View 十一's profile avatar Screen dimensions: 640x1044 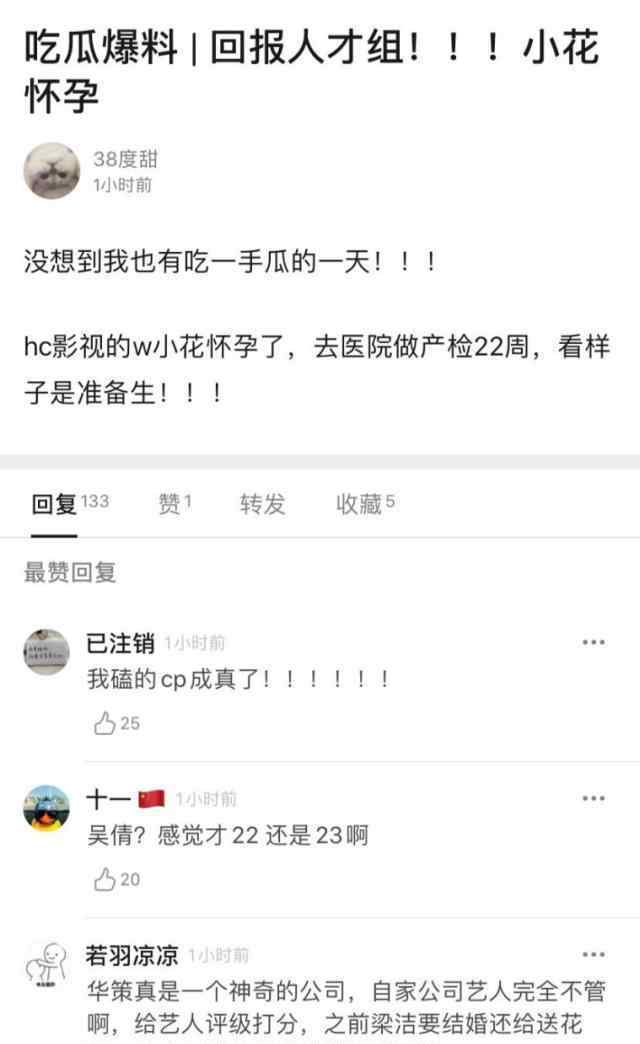point(46,808)
